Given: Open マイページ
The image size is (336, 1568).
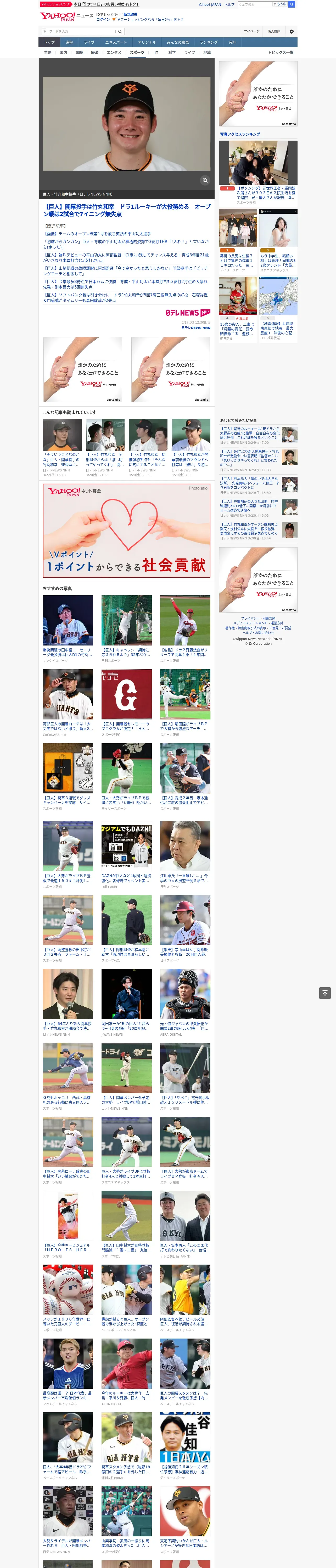Looking at the screenshot, I should click(x=252, y=31).
